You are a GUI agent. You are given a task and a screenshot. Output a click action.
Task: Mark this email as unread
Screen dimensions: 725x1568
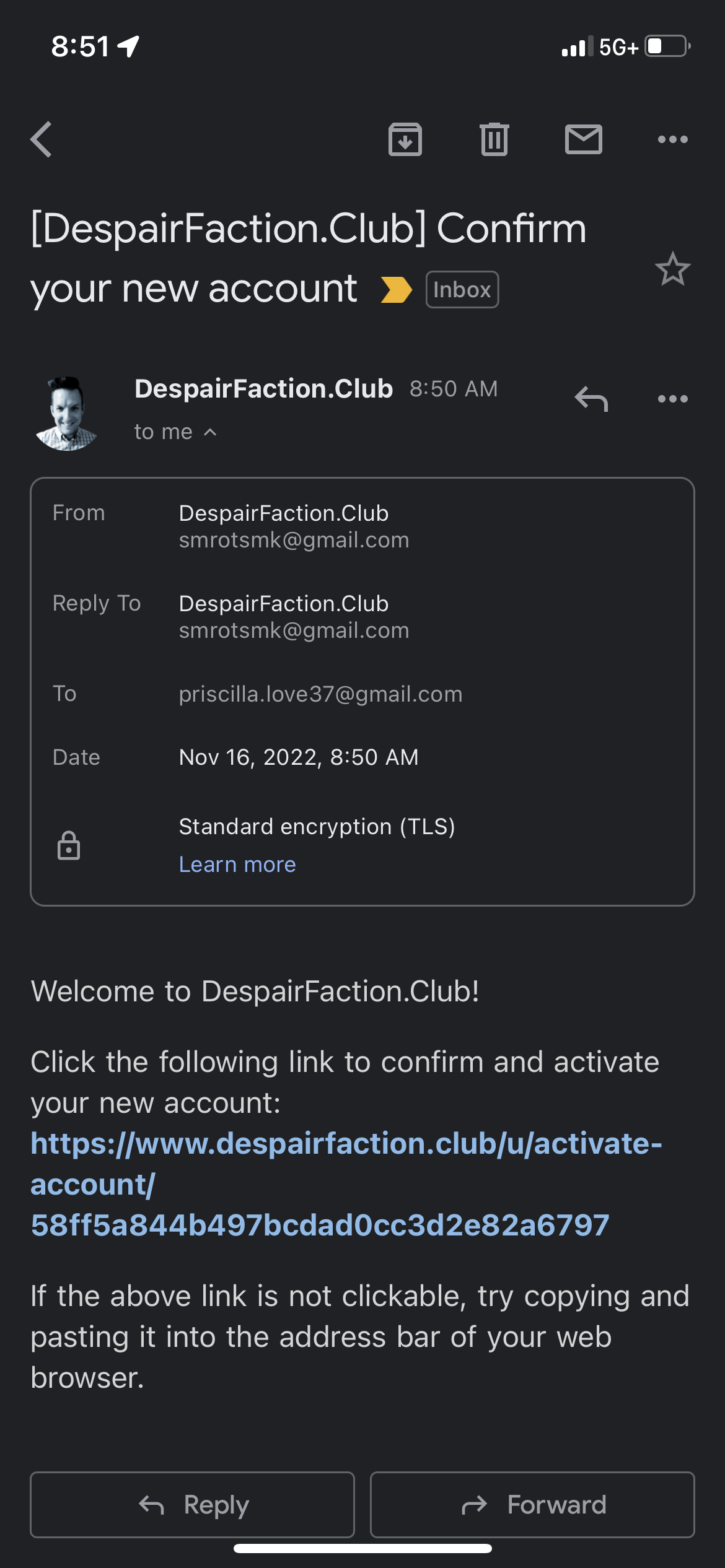click(x=584, y=139)
